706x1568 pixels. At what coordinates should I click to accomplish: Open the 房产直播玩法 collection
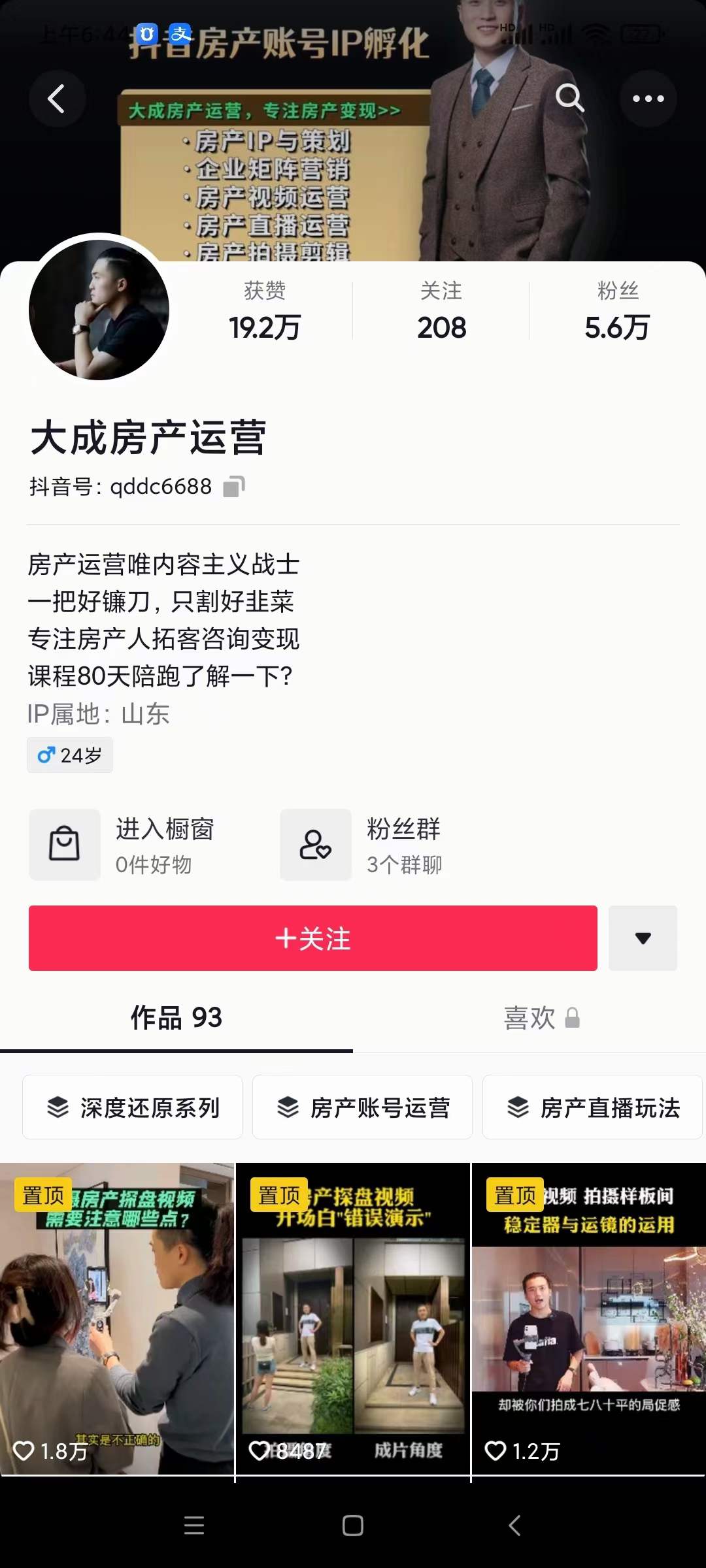(592, 1107)
